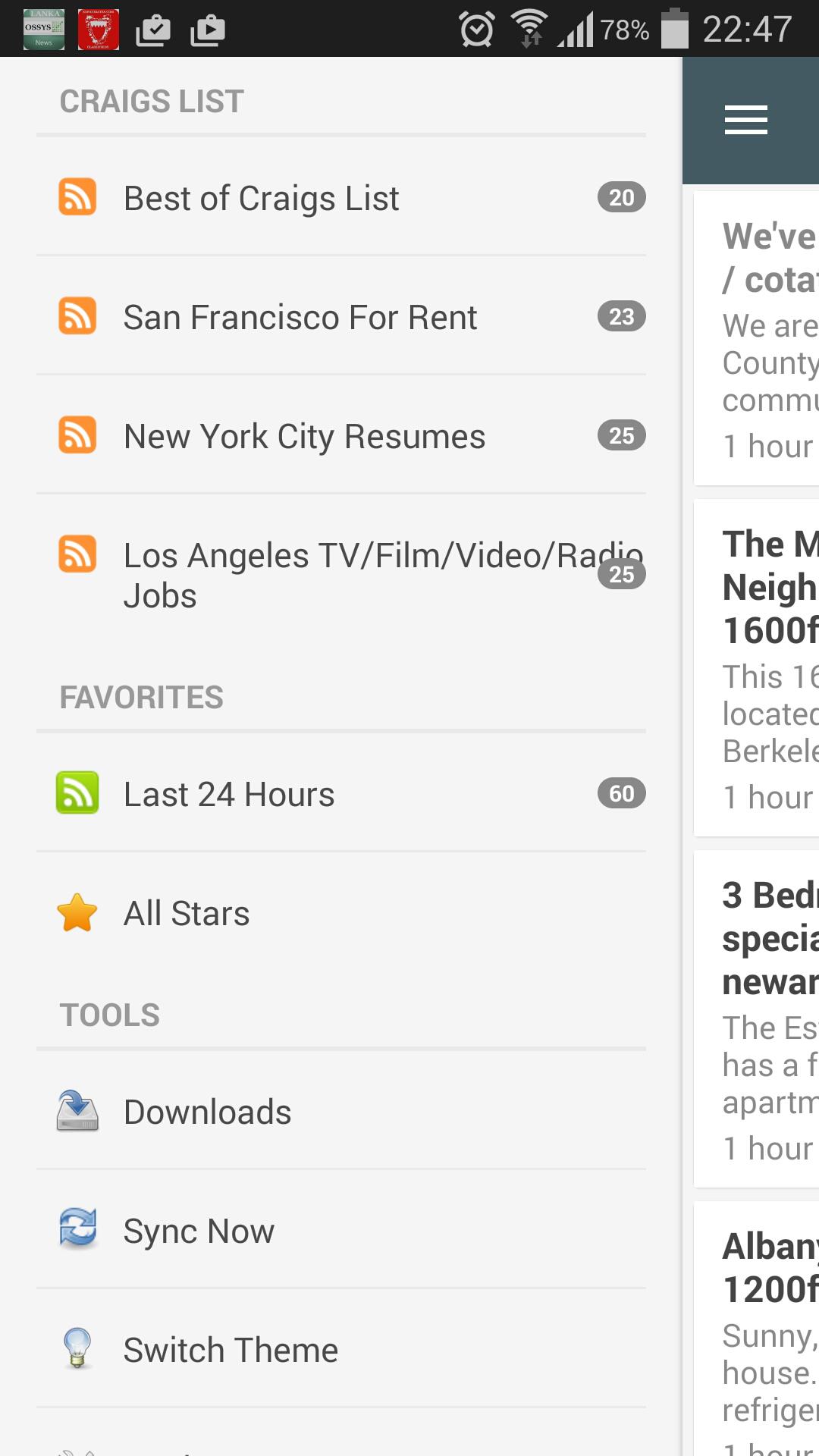Tap the unread count badge showing 60
Viewport: 819px width, 1456px height.
622,793
